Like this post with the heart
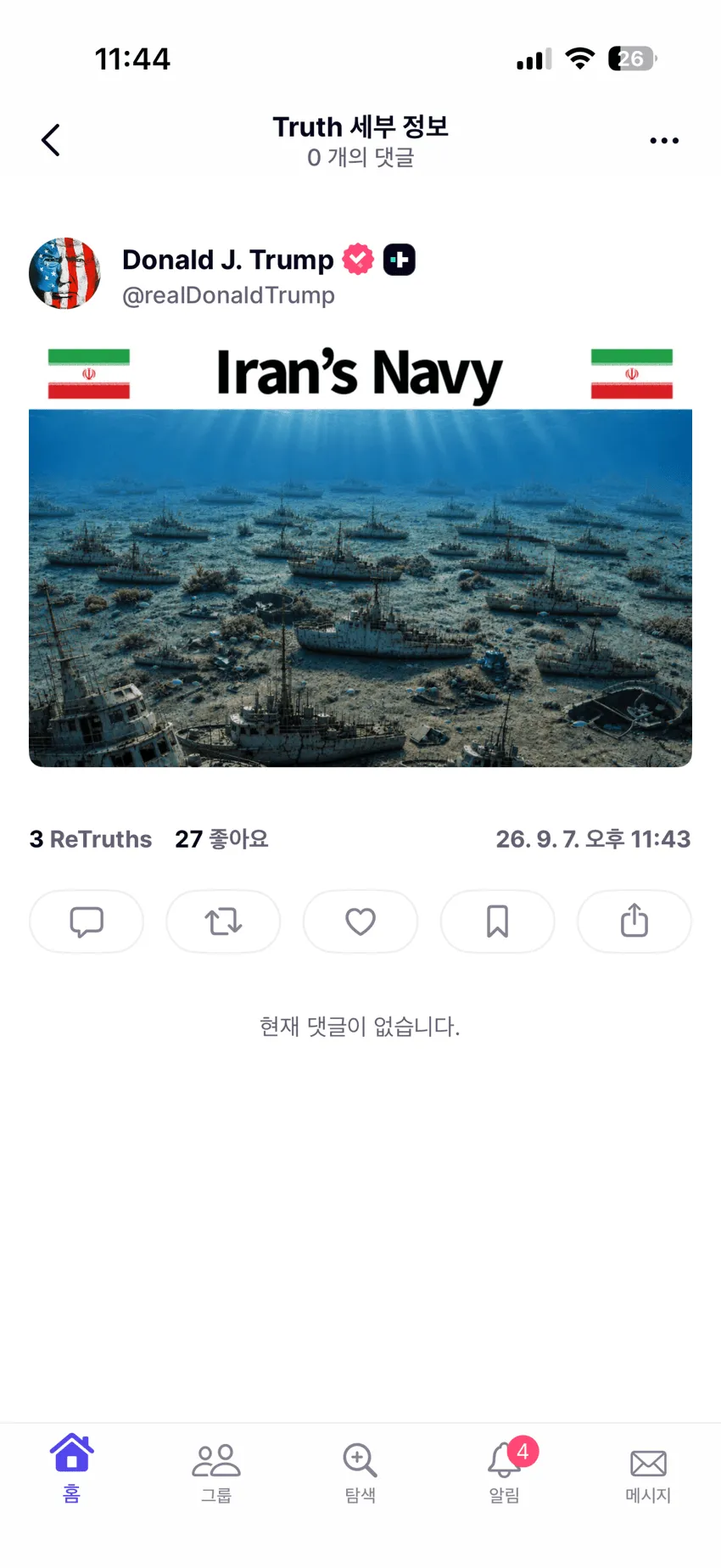Viewport: 721px width, 1568px height. coord(360,921)
